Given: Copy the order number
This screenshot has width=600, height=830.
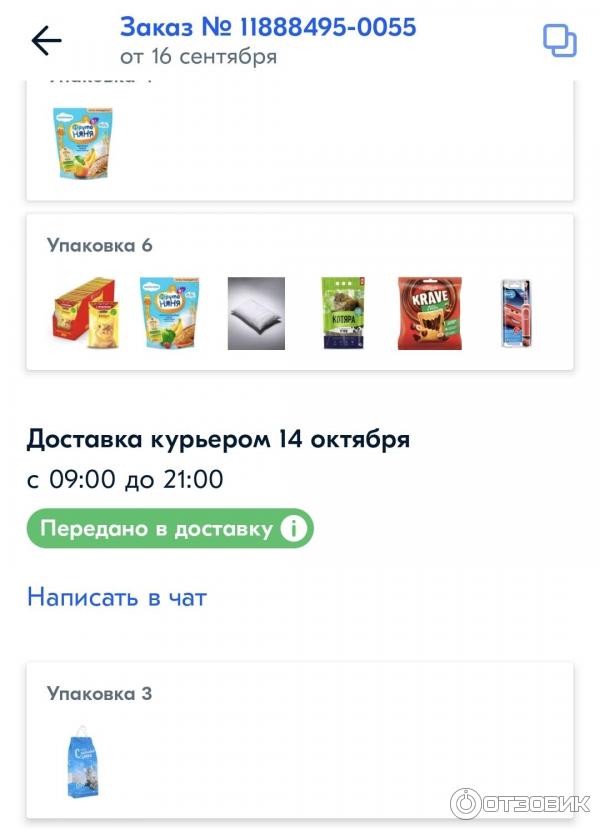Looking at the screenshot, I should (x=559, y=41).
